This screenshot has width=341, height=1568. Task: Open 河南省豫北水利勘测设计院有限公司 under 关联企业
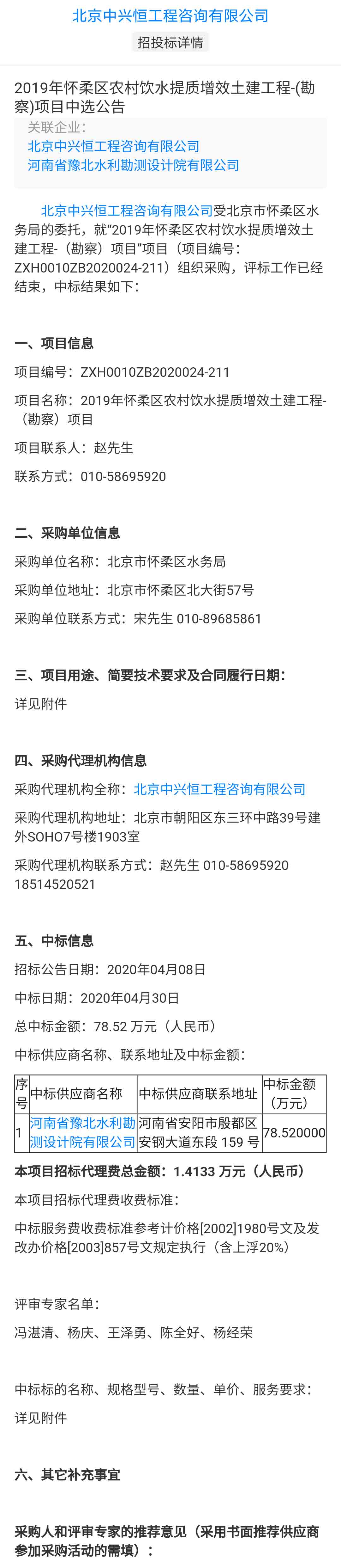point(133,165)
